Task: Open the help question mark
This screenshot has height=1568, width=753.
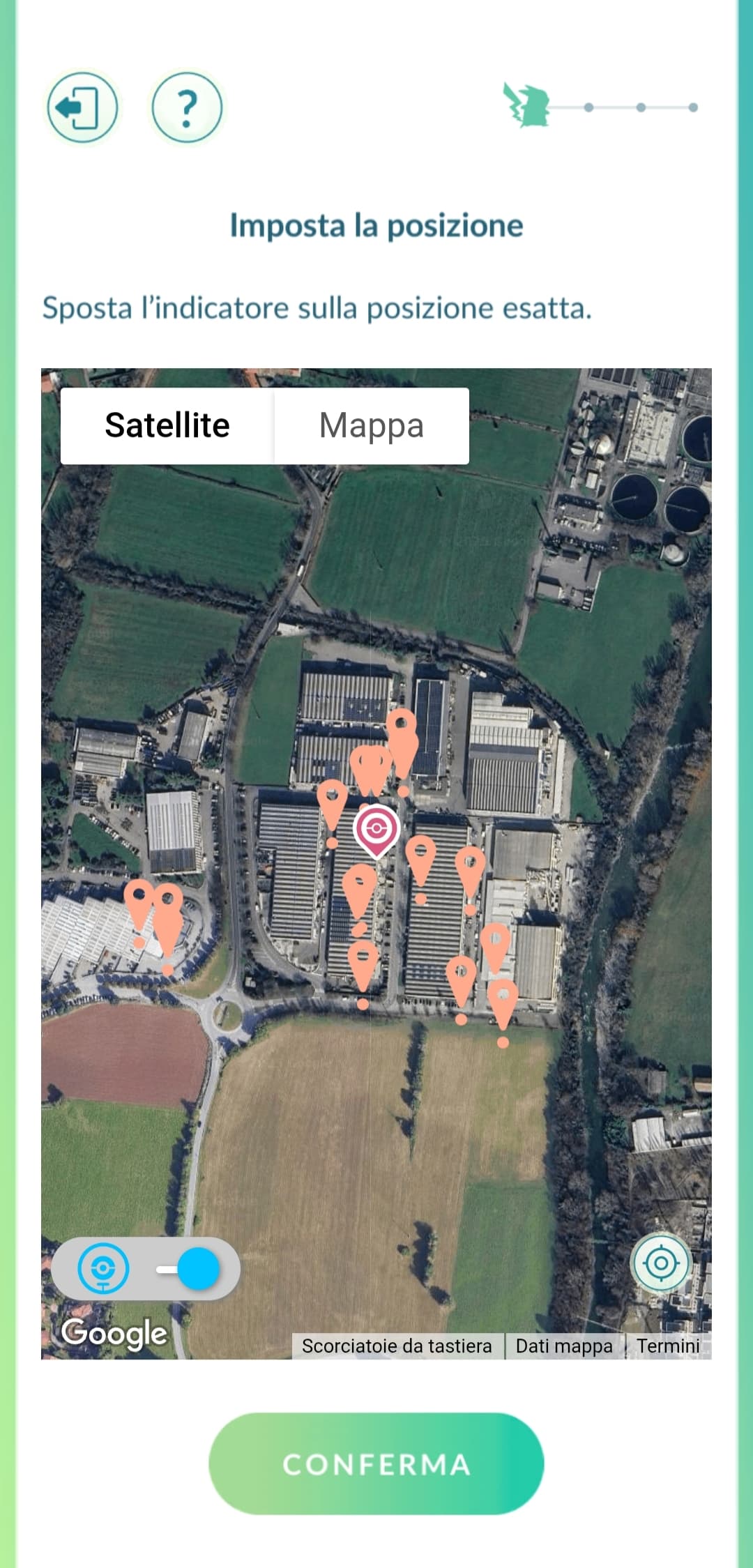Action: pos(187,107)
